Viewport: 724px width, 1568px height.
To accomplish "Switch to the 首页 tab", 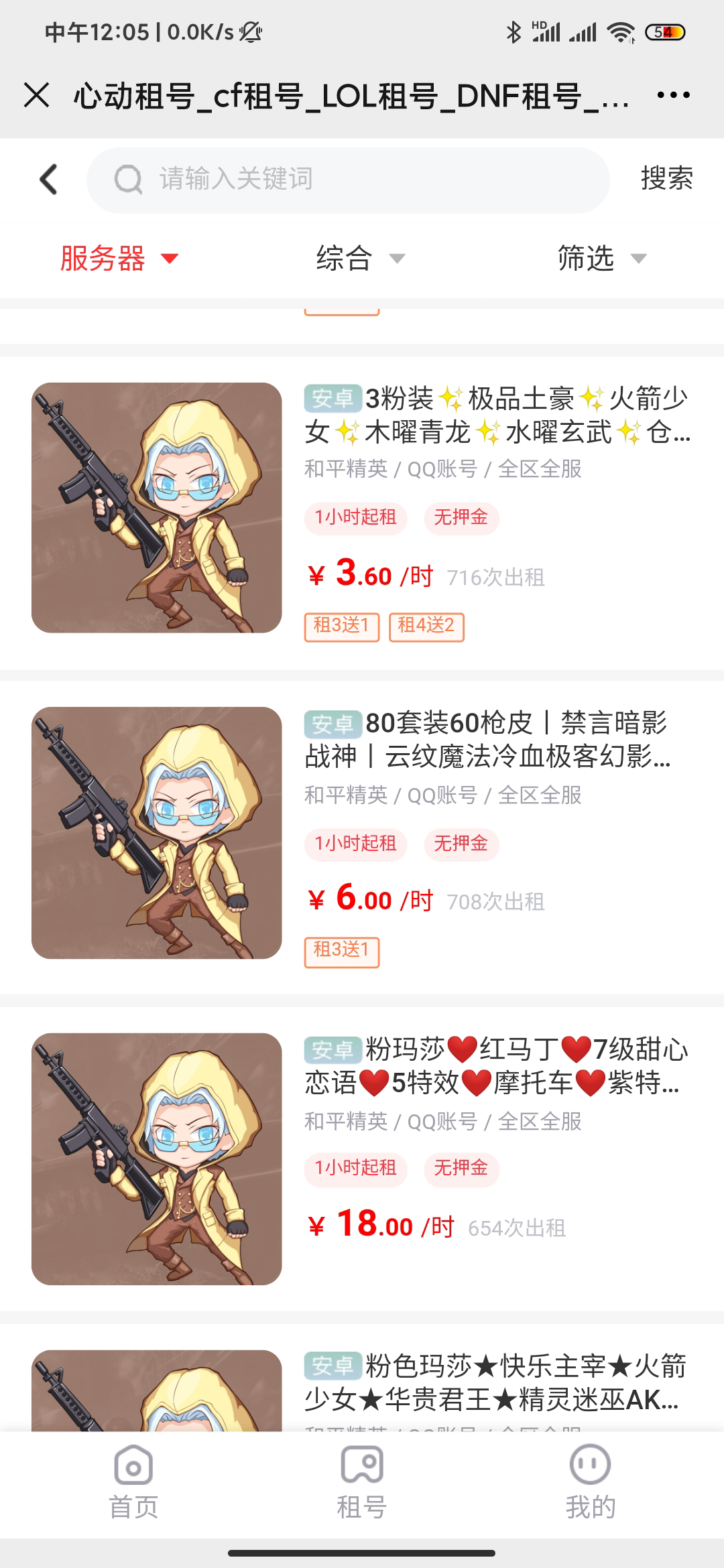I will pyautogui.click(x=133, y=1482).
